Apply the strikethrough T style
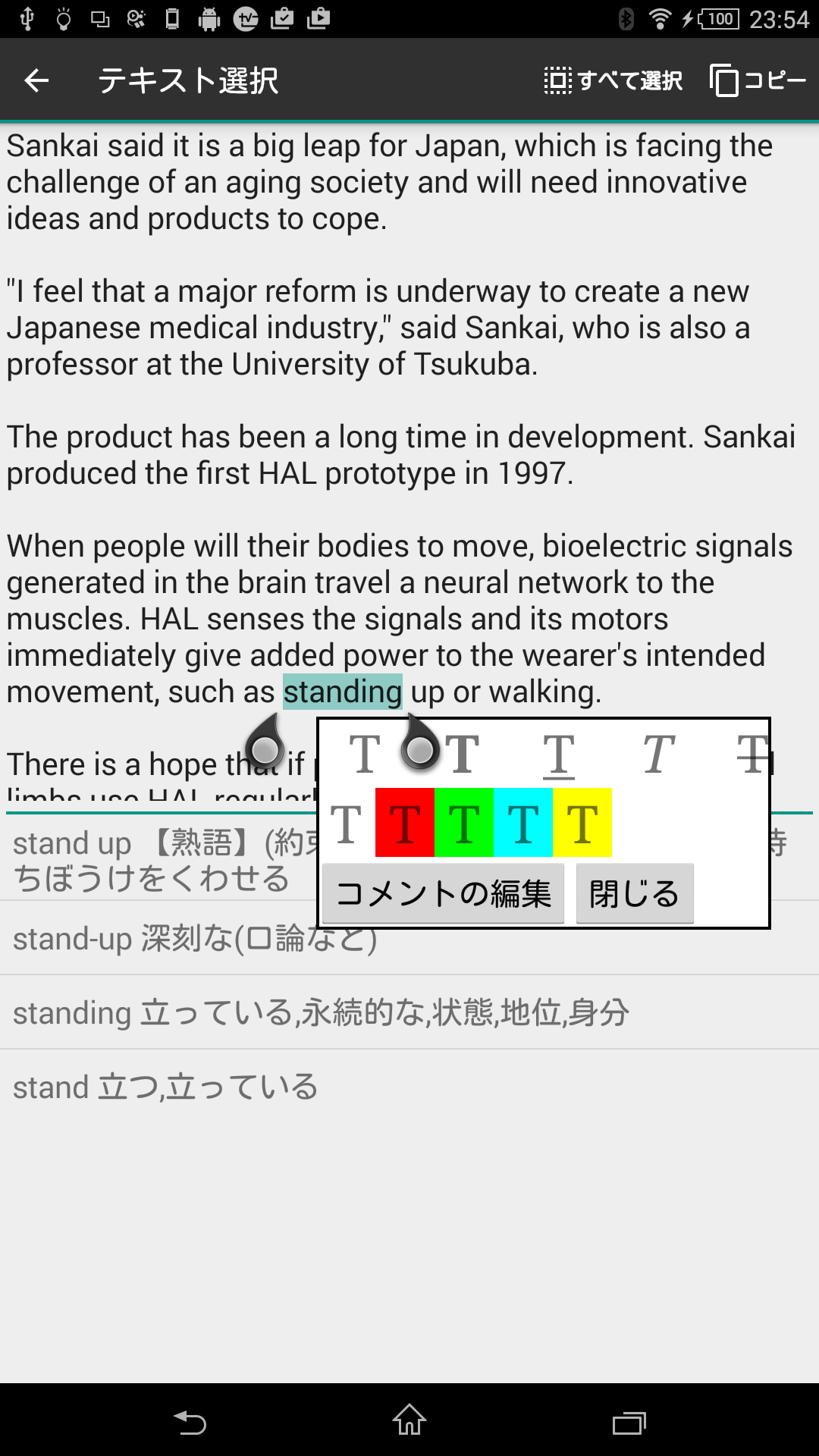The image size is (819, 1456). pyautogui.click(x=752, y=755)
